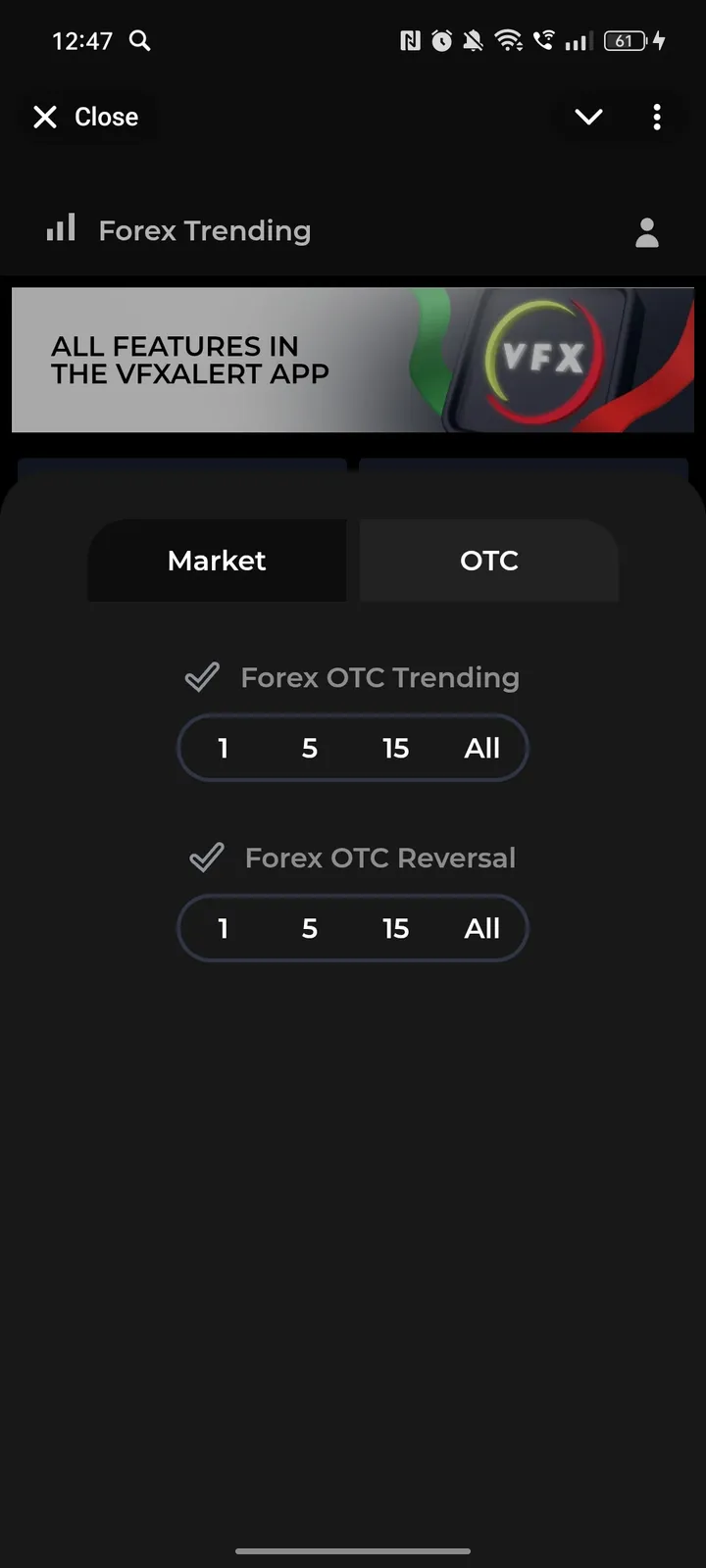
Task: Tap the home gesture bar at the bottom
Action: (x=353, y=1551)
